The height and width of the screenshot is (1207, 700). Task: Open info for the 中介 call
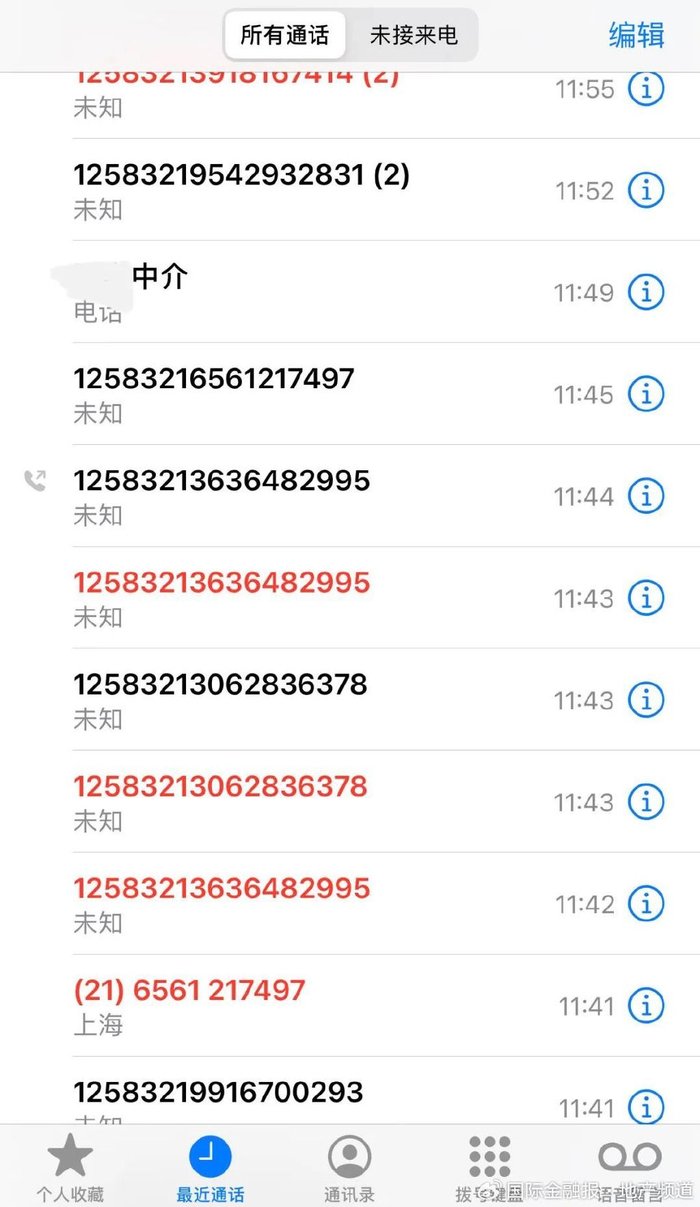(x=646, y=292)
